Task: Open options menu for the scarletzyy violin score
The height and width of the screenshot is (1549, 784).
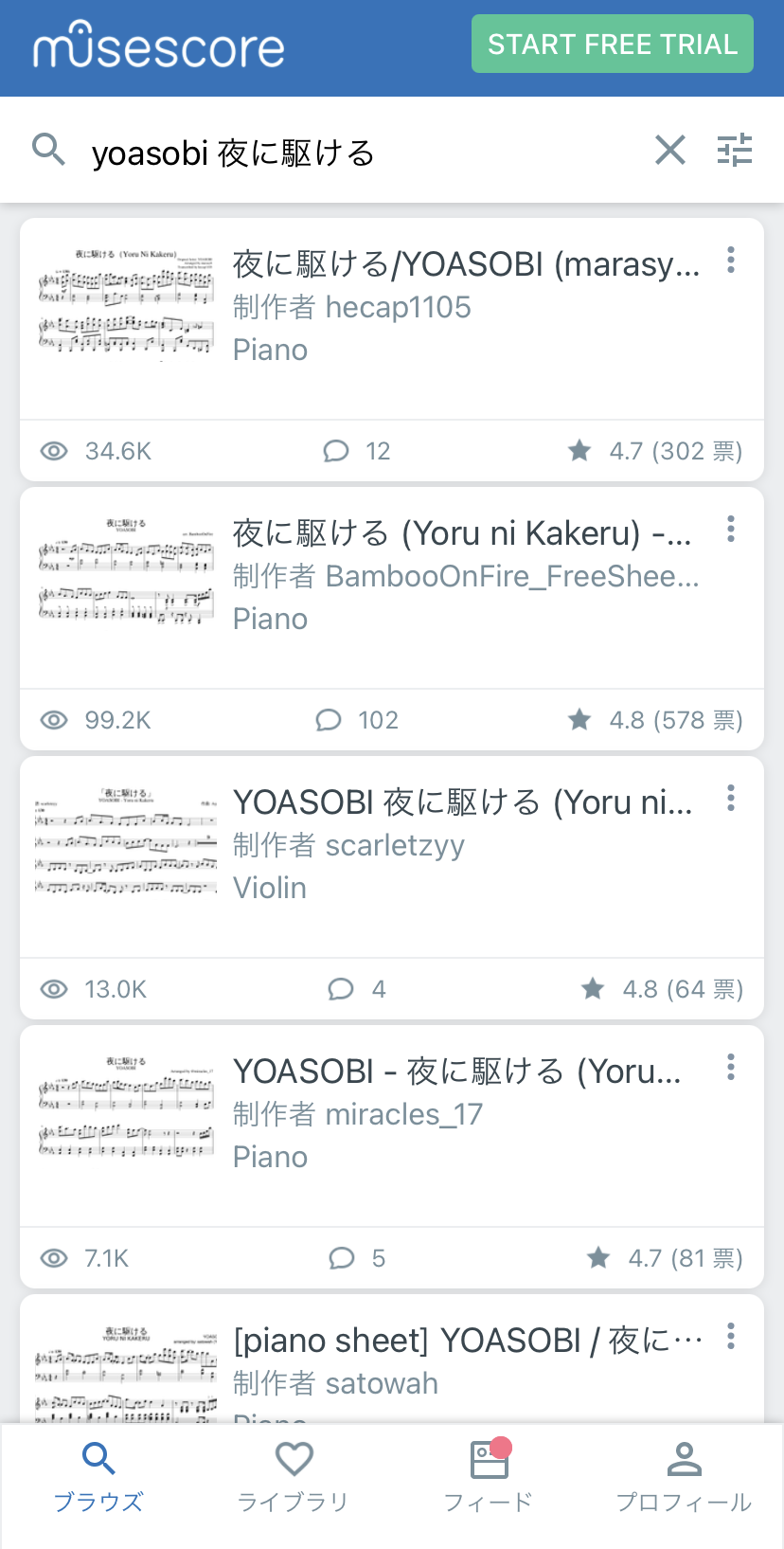Action: click(x=730, y=799)
